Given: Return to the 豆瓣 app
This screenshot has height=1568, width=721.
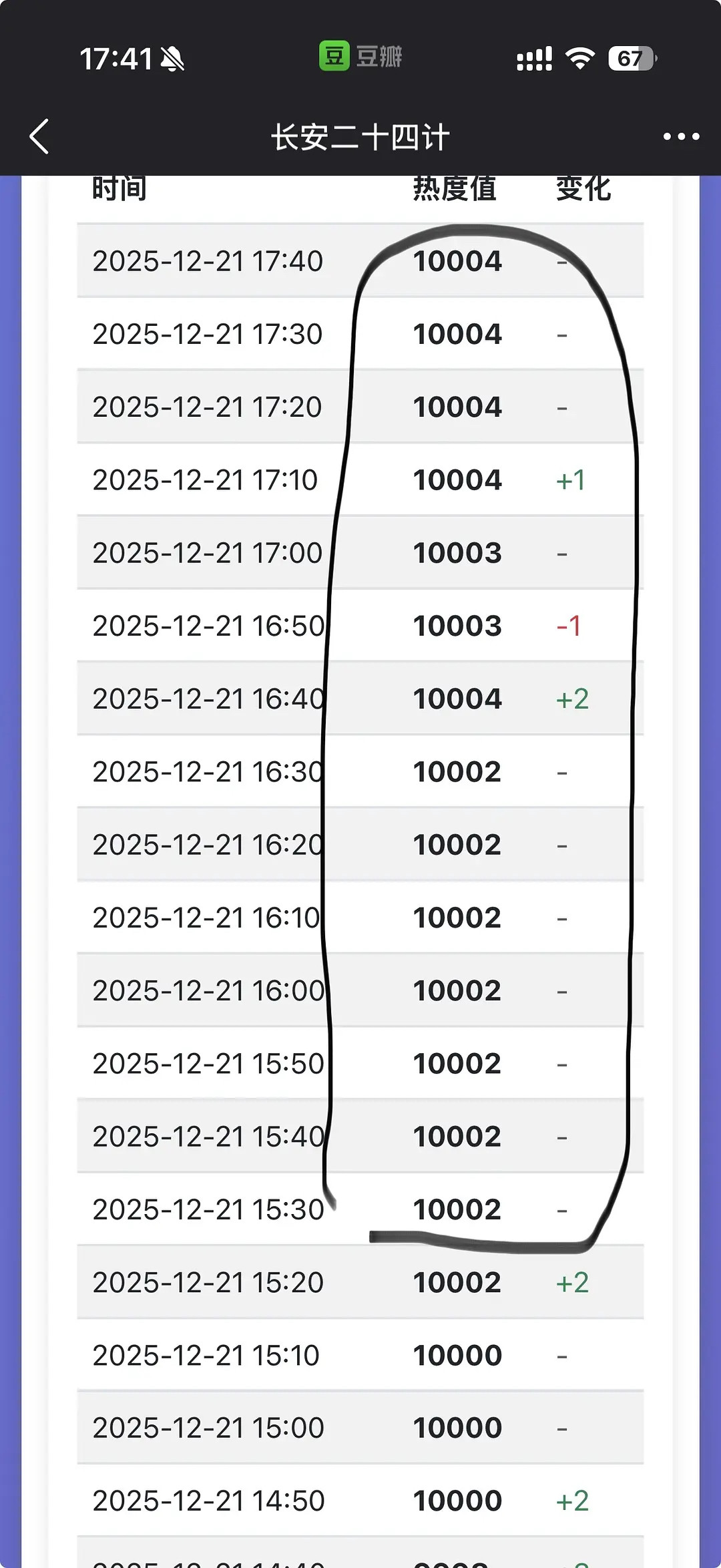Looking at the screenshot, I should (360, 57).
